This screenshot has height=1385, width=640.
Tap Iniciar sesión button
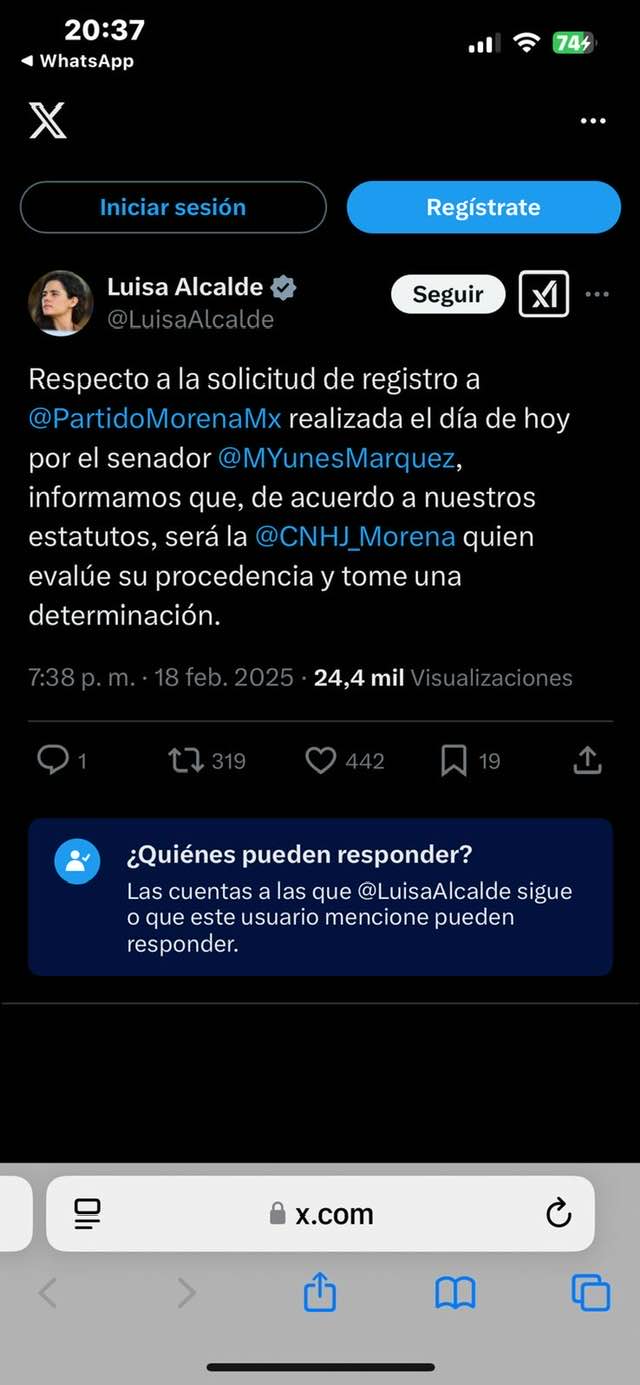pyautogui.click(x=173, y=207)
